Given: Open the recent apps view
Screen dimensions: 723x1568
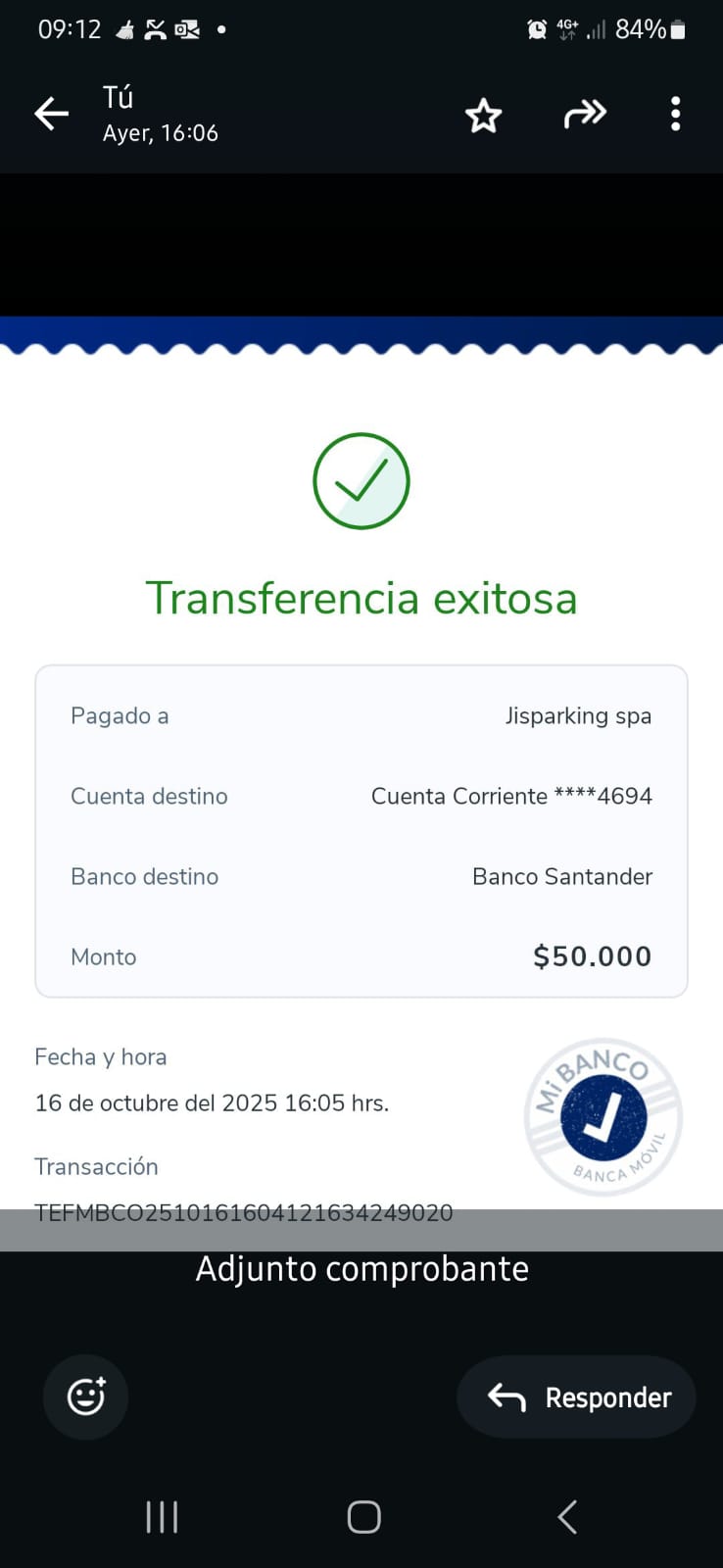Looking at the screenshot, I should (162, 1517).
